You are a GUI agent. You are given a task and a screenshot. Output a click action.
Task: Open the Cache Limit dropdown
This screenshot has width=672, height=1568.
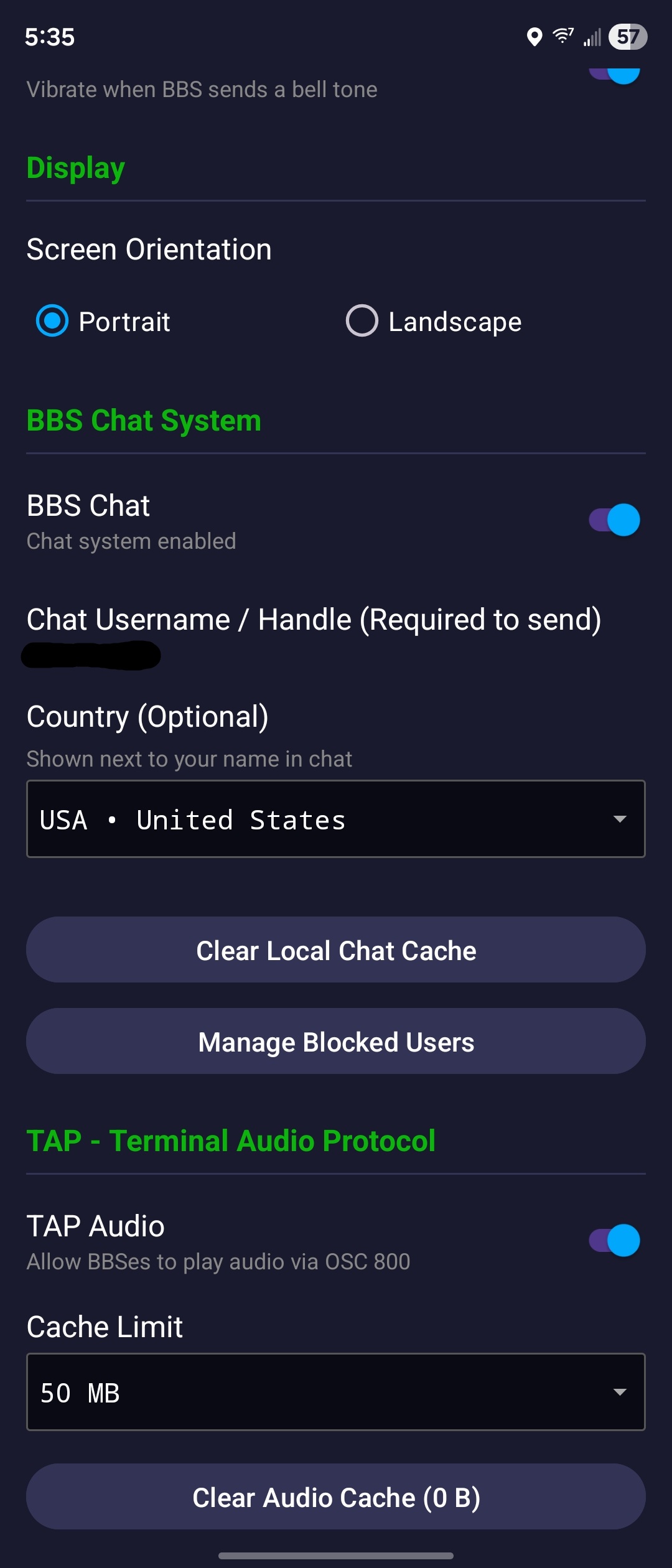point(336,1393)
